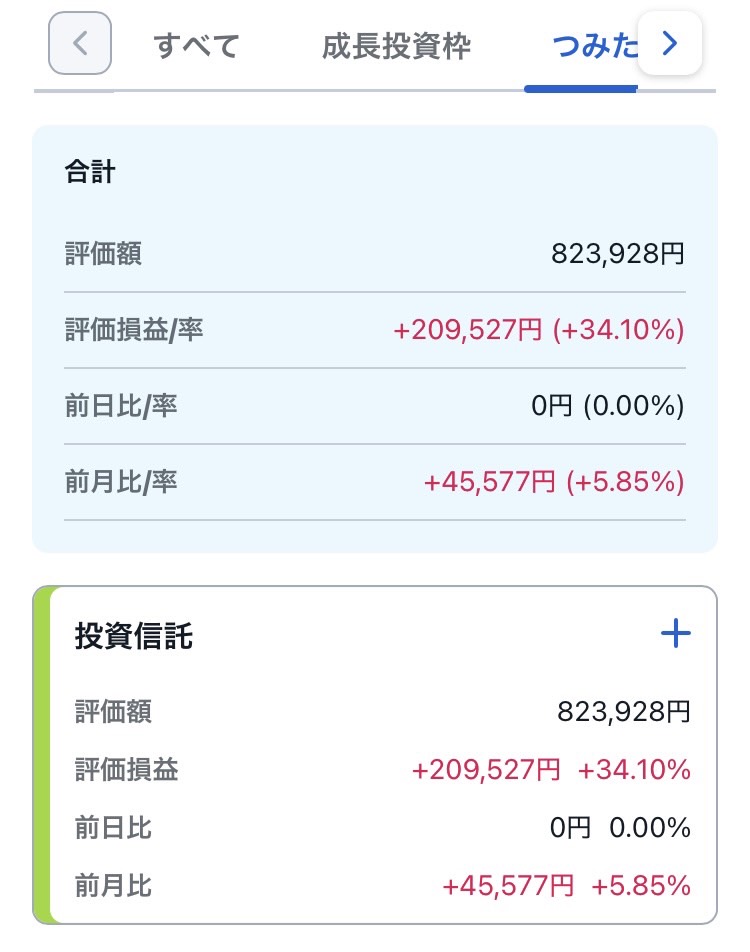Switch to the 成長投資枠 tab
Image resolution: width=750 pixels, height=952 pixels.
click(396, 46)
